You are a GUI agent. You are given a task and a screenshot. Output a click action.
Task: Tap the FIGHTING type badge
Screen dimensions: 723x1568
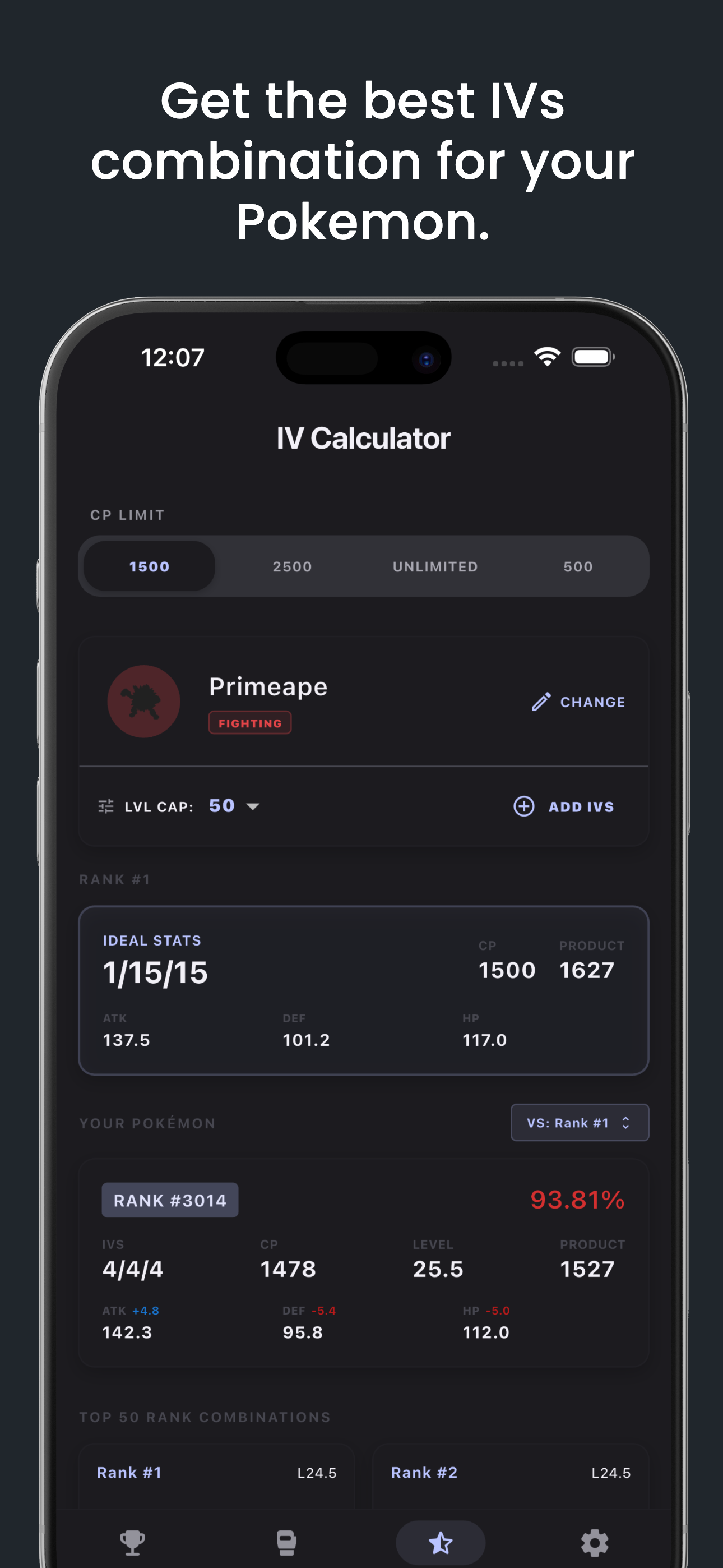249,723
